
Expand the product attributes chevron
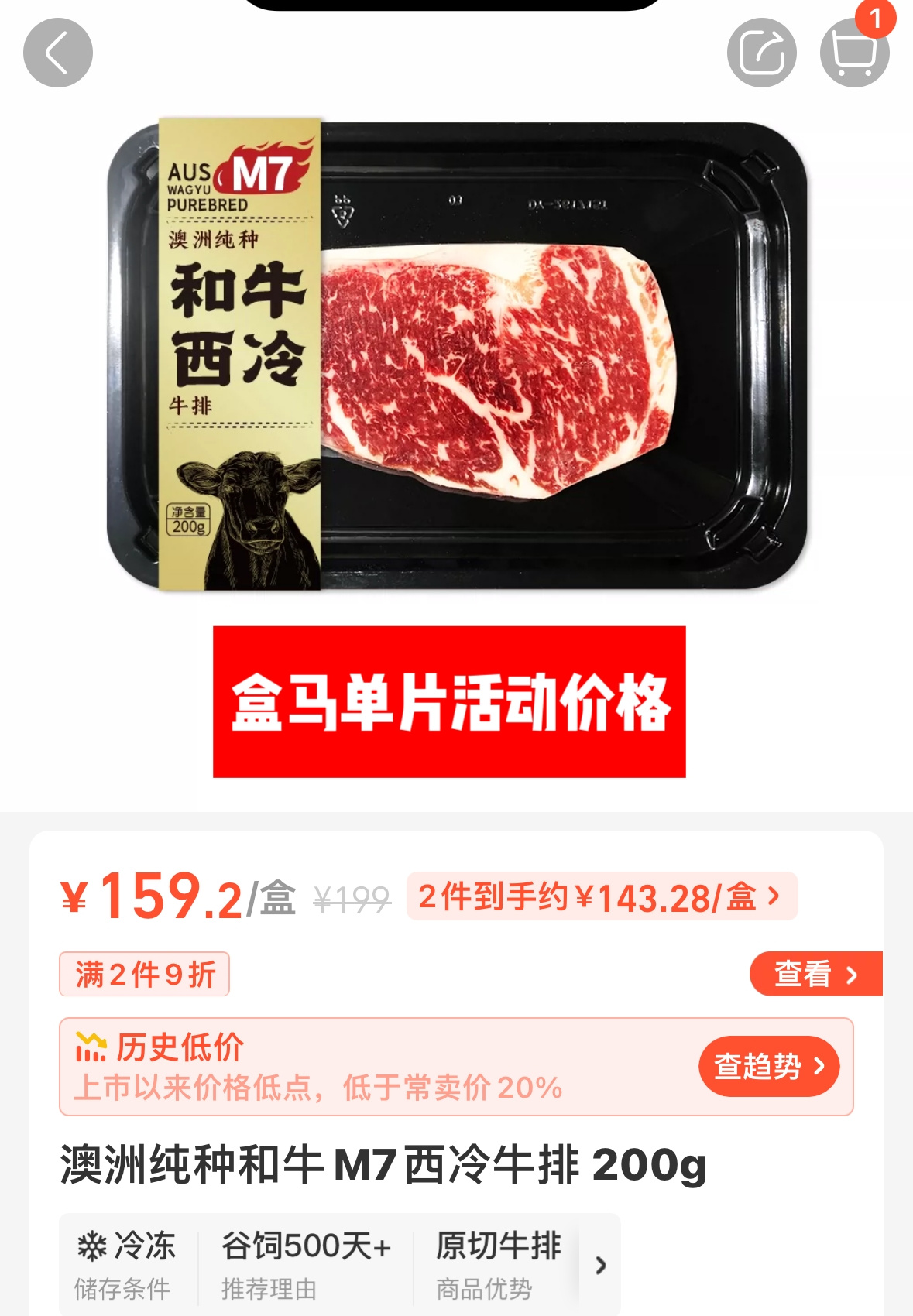tap(600, 1265)
